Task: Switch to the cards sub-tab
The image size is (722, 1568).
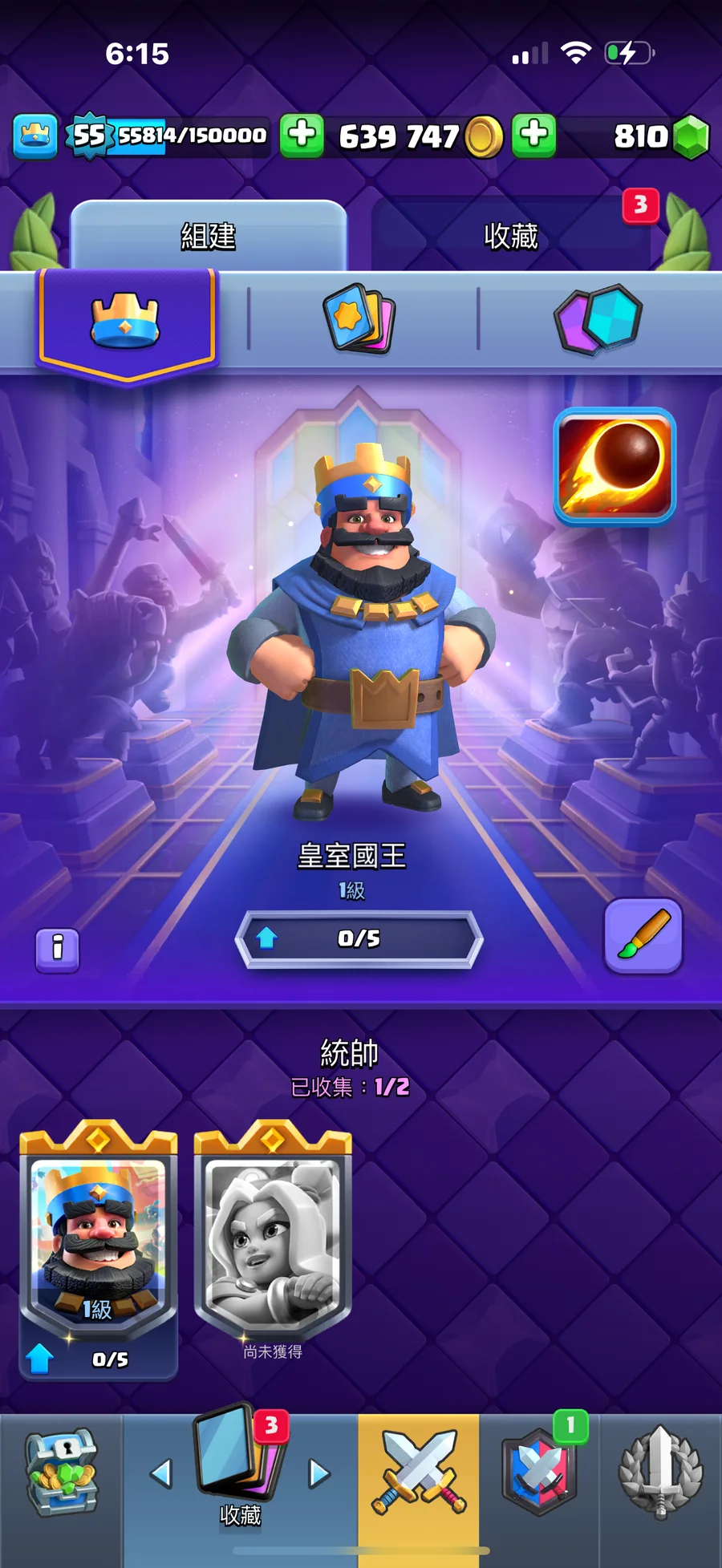Action: (360, 318)
